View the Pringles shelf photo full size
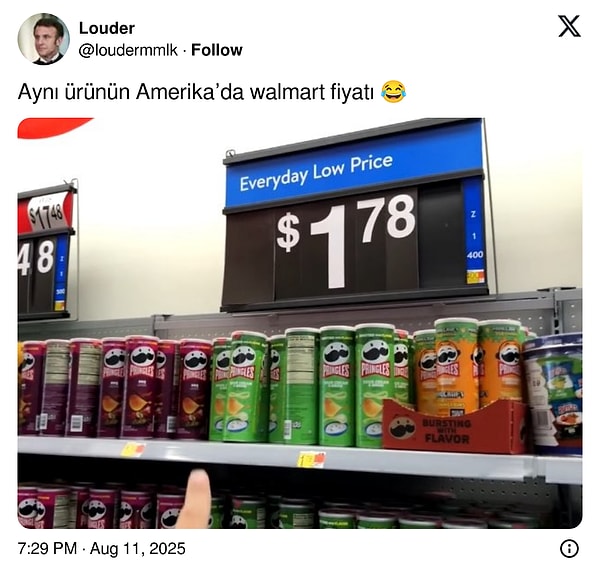Viewport: 600px width, 579px height. (299, 323)
